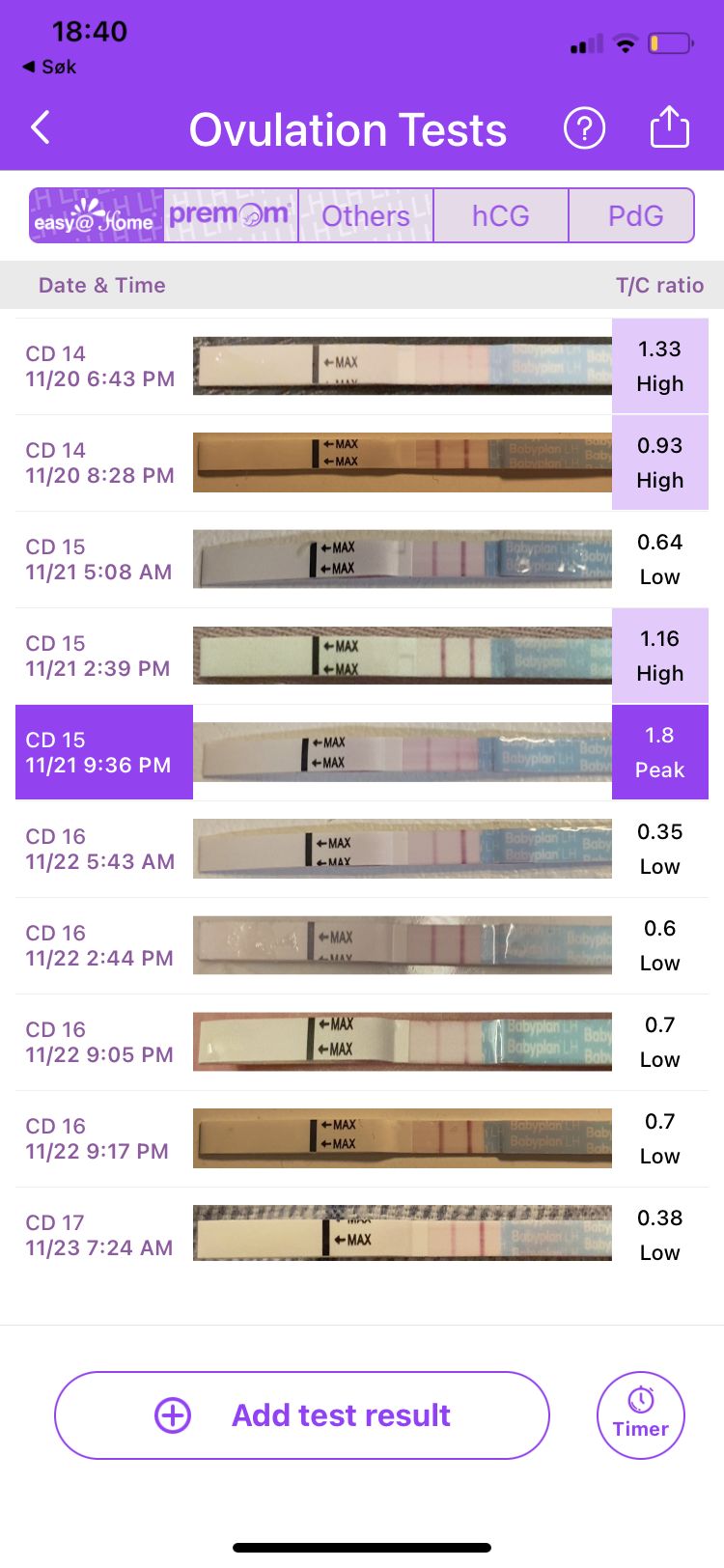The image size is (724, 1568).
Task: Go back with the arrow icon
Action: (41, 127)
